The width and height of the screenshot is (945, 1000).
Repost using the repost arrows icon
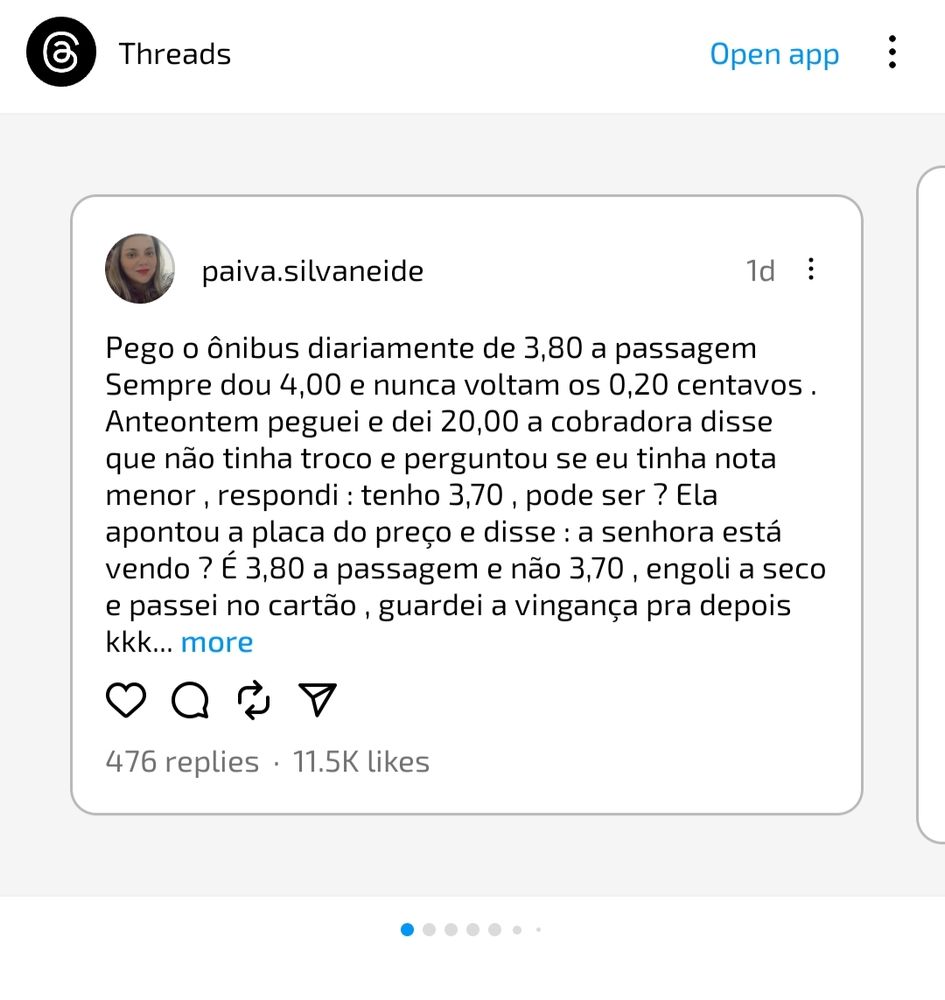[x=253, y=700]
